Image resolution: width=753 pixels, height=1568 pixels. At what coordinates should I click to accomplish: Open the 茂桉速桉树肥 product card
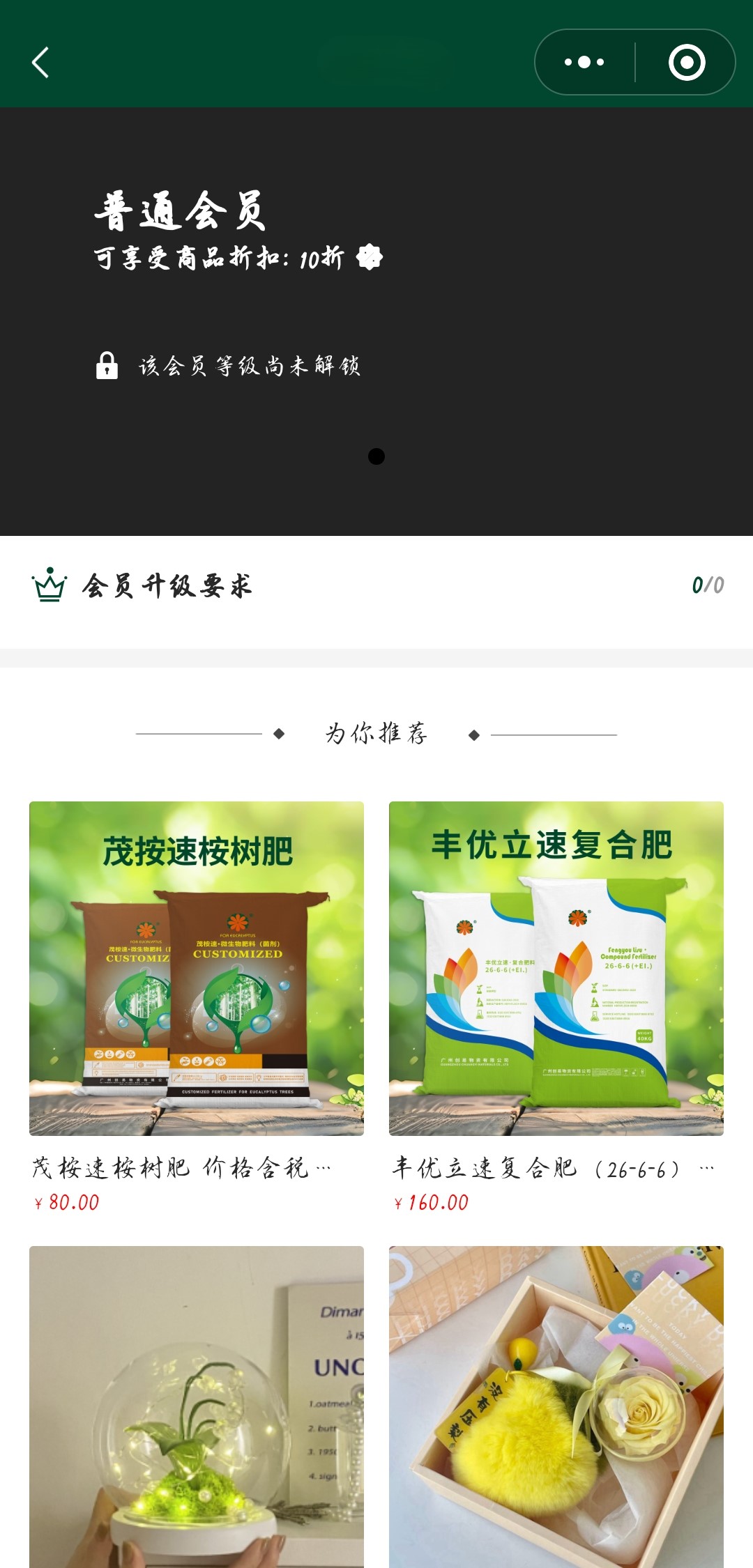[x=197, y=969]
